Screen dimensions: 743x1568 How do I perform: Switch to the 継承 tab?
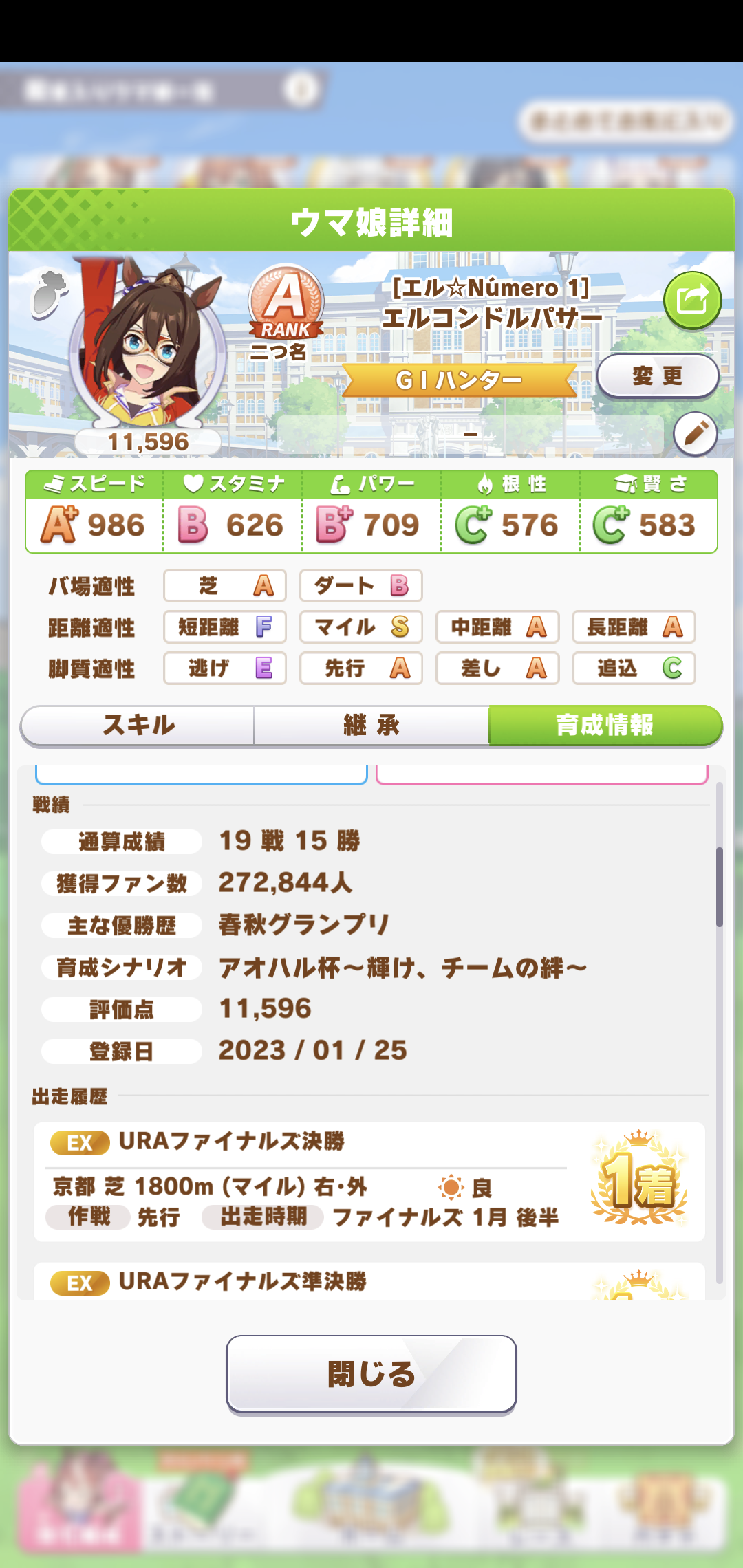pos(371,726)
